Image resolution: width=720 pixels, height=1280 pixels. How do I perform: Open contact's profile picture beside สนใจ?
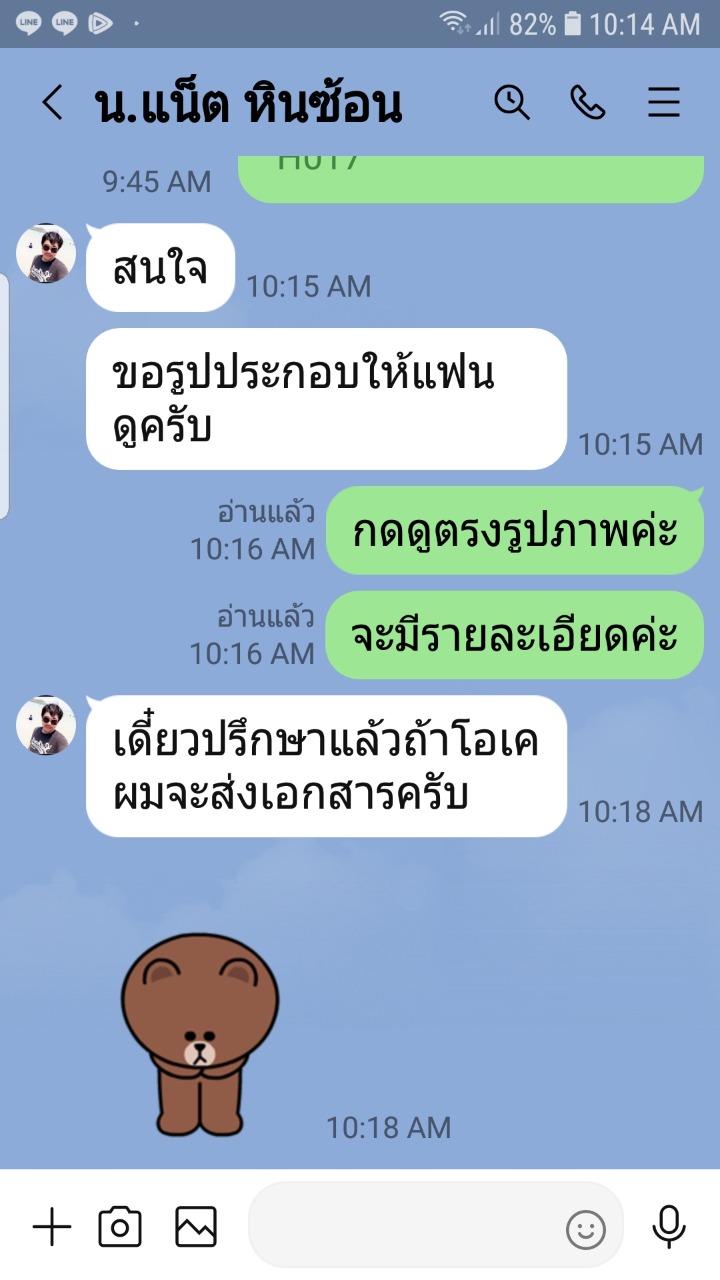point(46,253)
